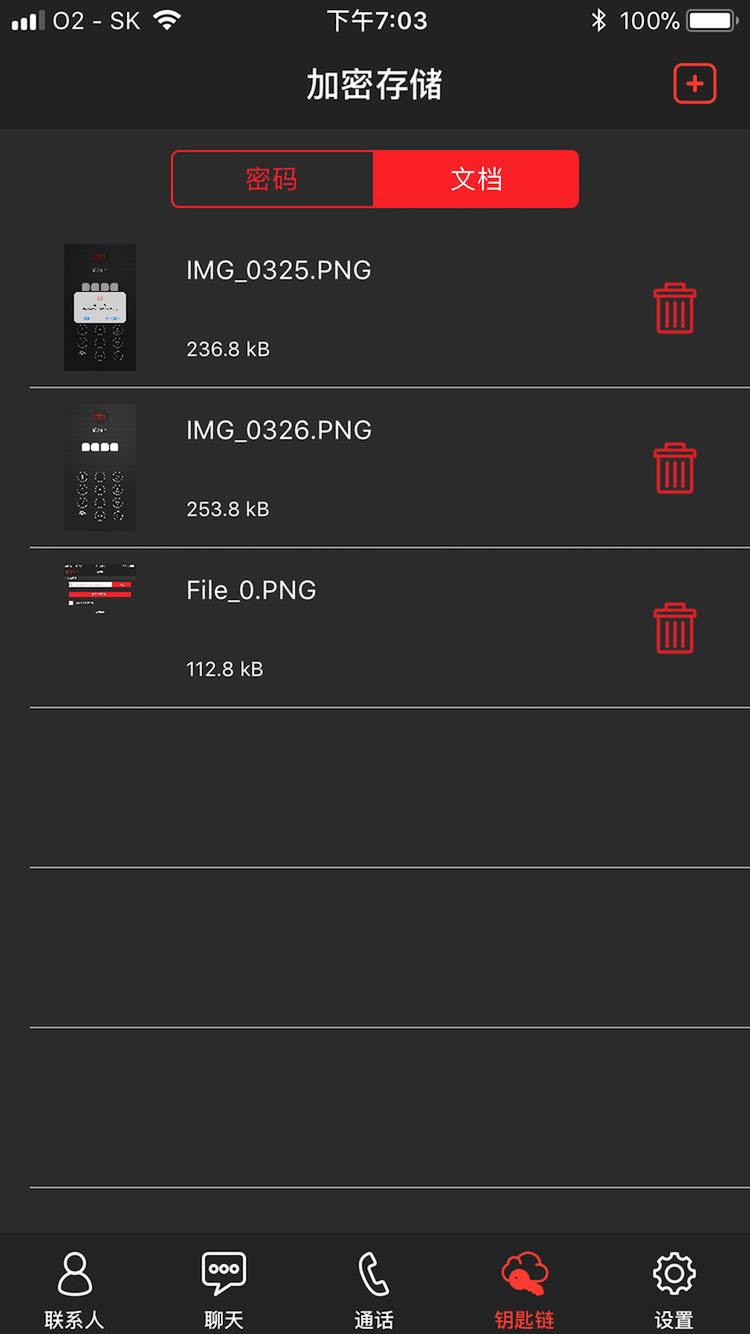
Task: Select the 文档 segment
Action: click(477, 179)
